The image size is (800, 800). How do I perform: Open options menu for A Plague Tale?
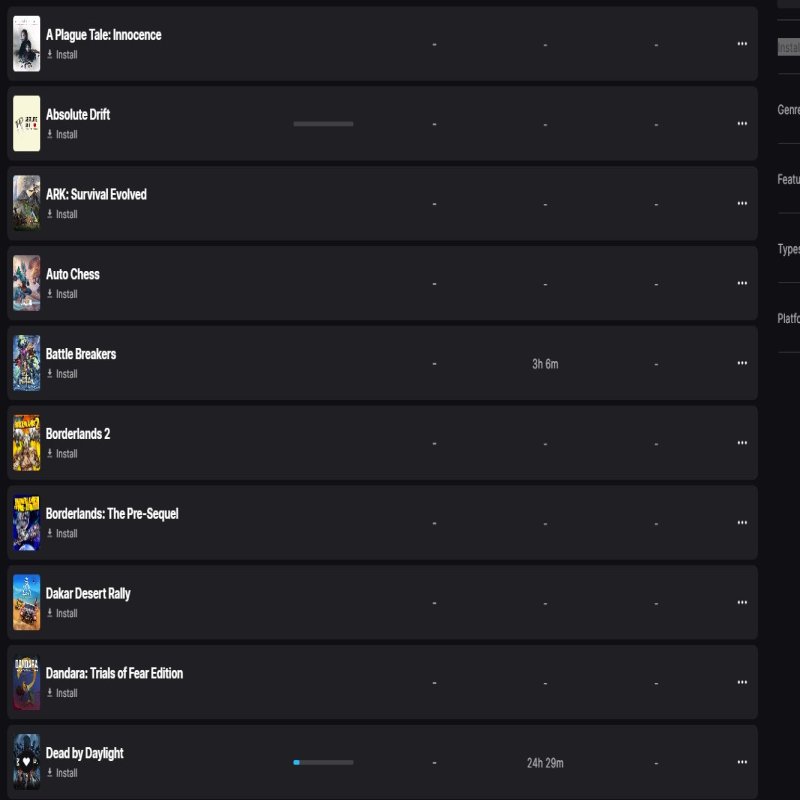[x=742, y=44]
